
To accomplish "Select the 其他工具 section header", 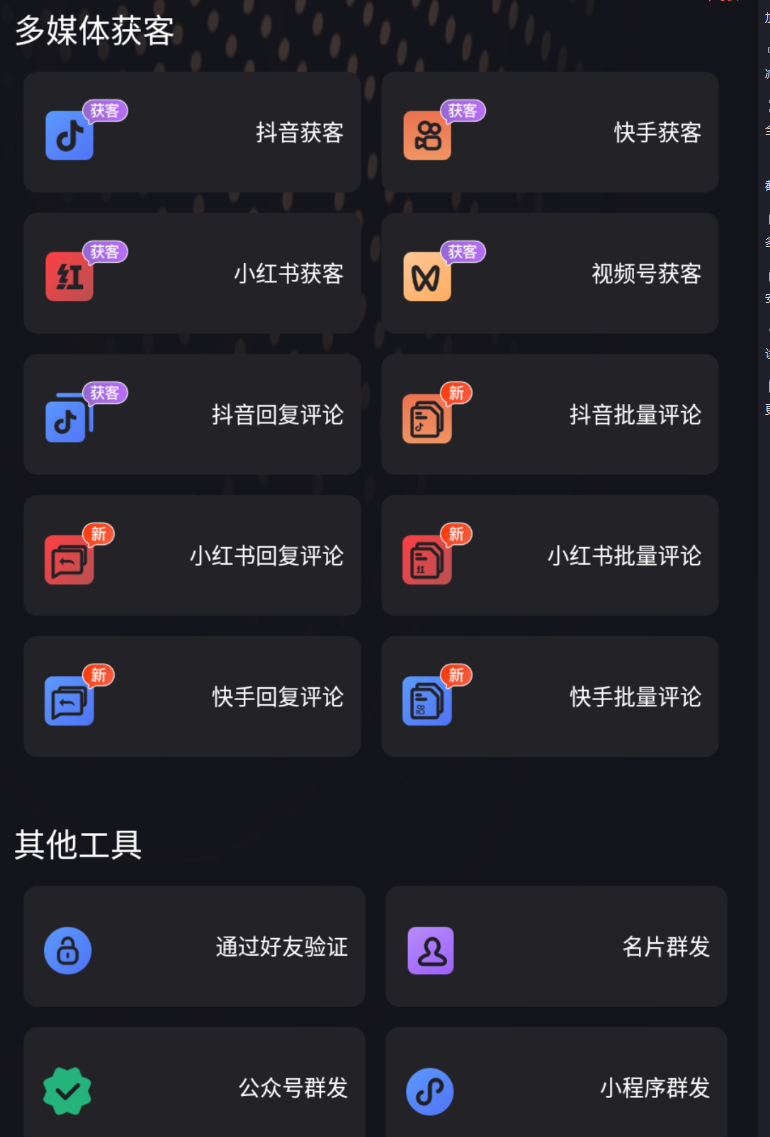I will [77, 845].
